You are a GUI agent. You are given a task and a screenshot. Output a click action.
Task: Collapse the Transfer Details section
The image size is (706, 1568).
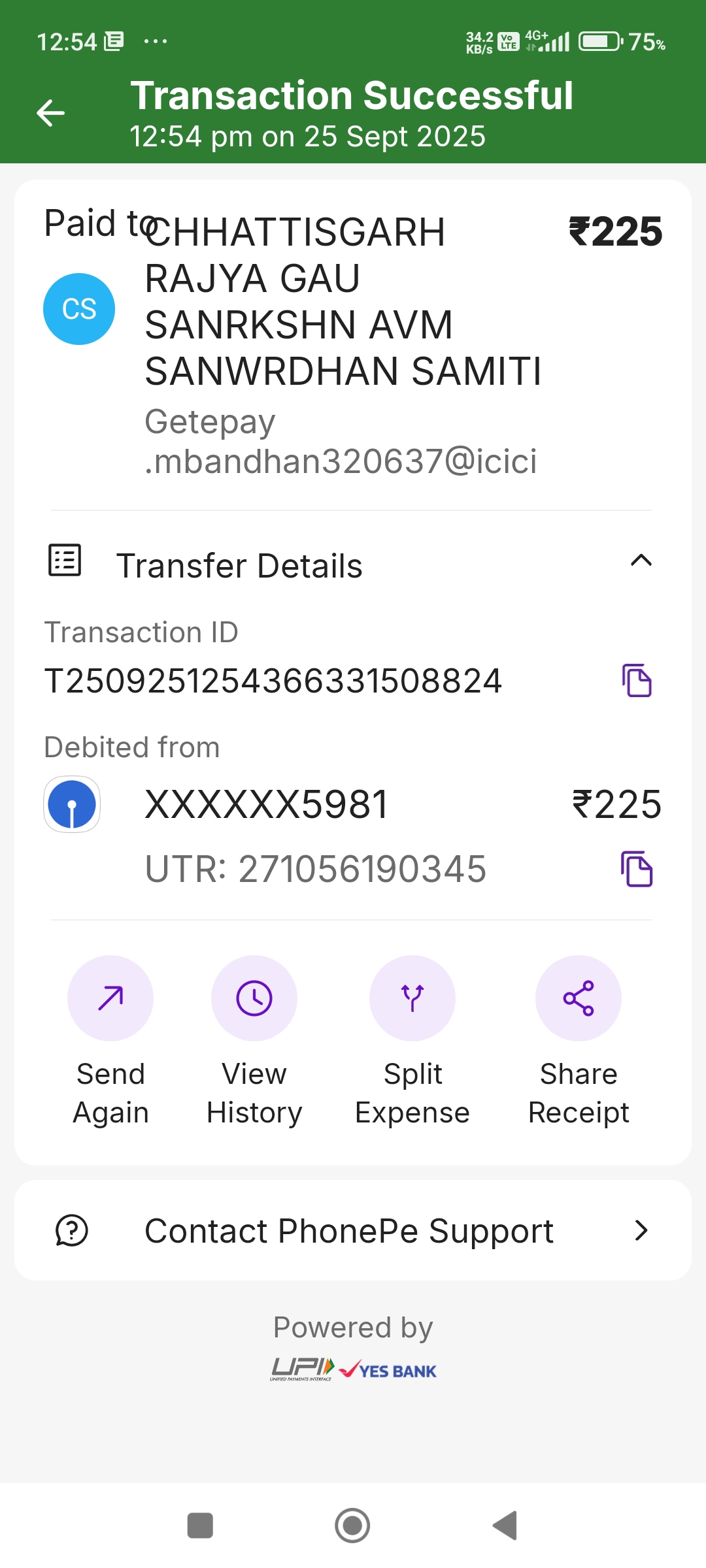[641, 561]
